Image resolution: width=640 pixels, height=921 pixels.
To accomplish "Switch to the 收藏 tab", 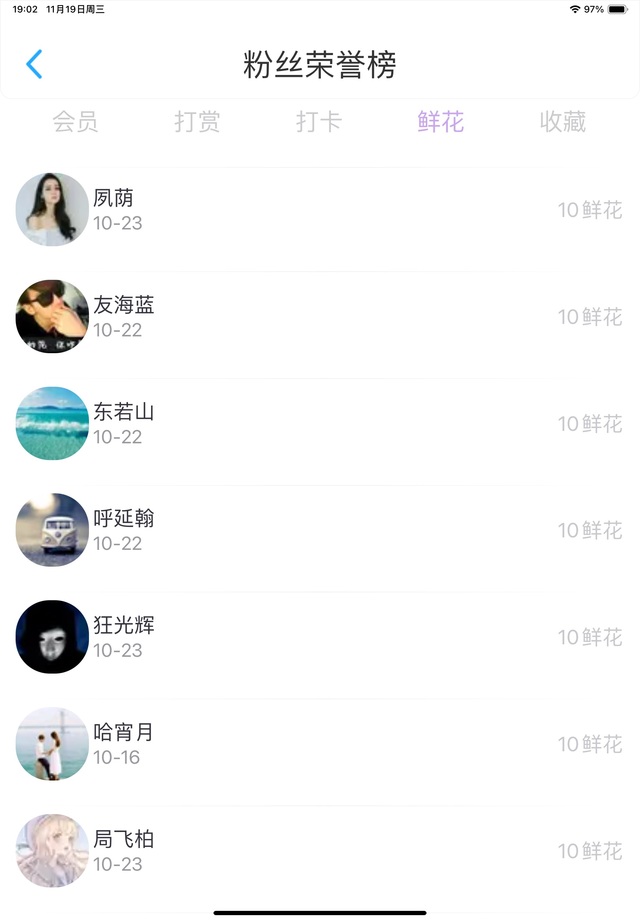I will [x=563, y=122].
